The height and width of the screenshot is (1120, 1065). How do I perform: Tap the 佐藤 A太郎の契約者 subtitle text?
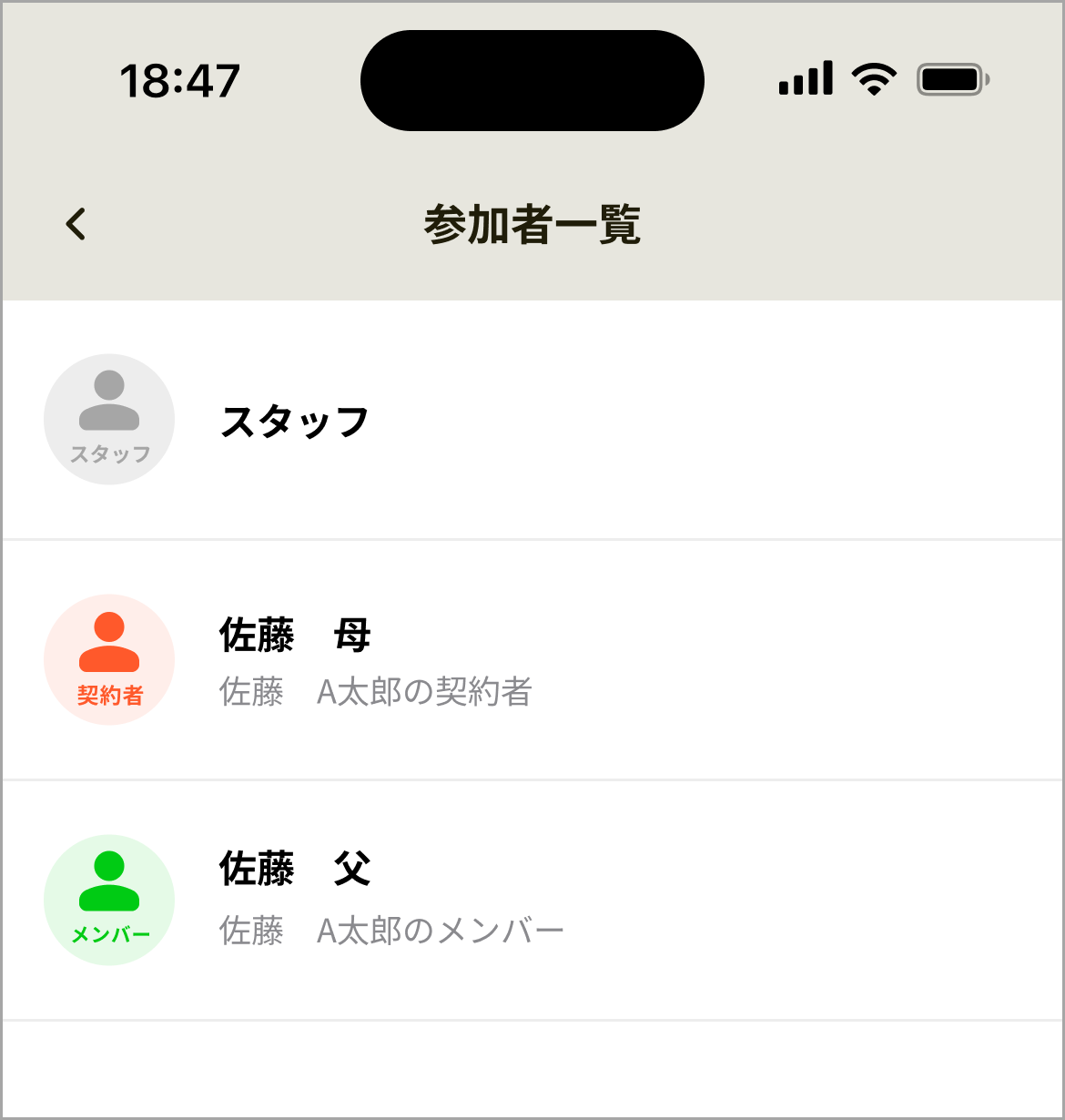click(379, 692)
